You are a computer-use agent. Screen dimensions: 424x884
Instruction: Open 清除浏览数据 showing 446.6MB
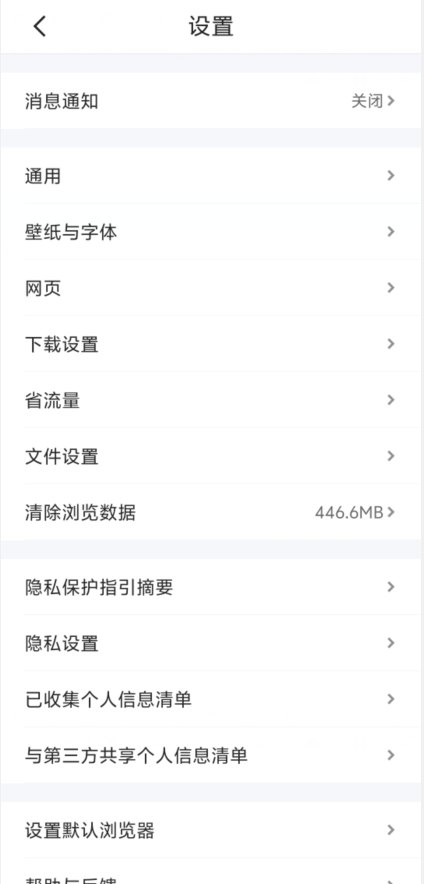tap(212, 512)
